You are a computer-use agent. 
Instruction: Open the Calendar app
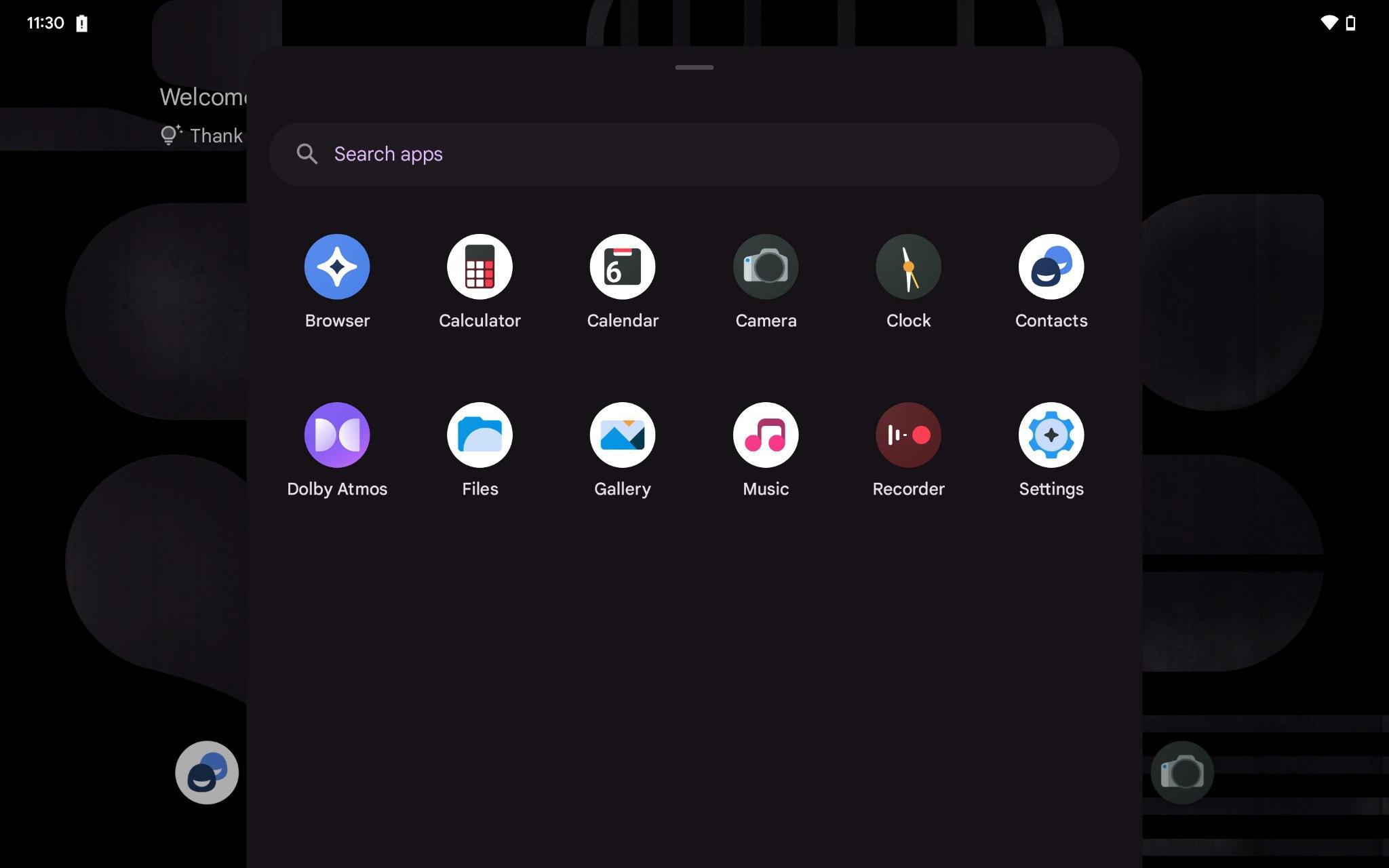point(623,267)
